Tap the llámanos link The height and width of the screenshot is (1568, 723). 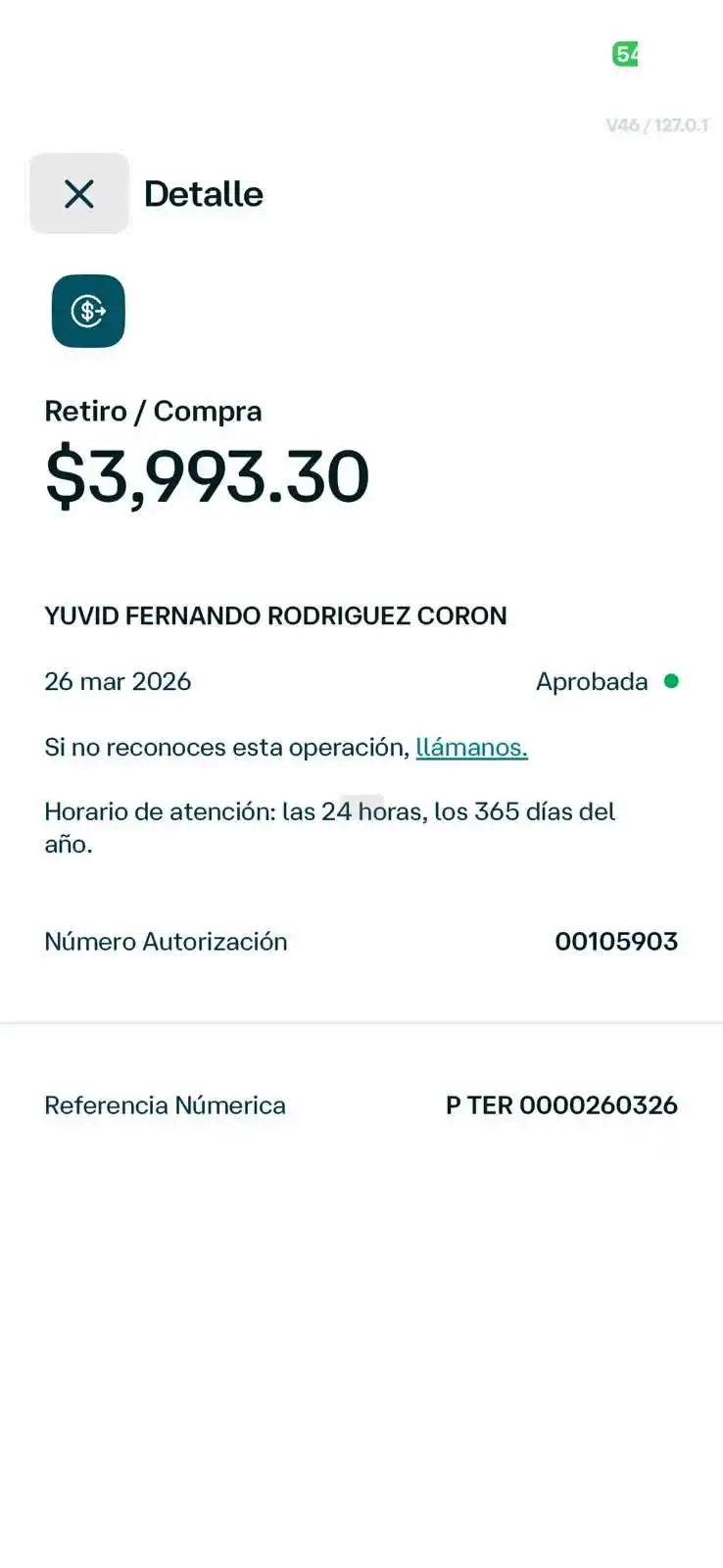point(471,748)
